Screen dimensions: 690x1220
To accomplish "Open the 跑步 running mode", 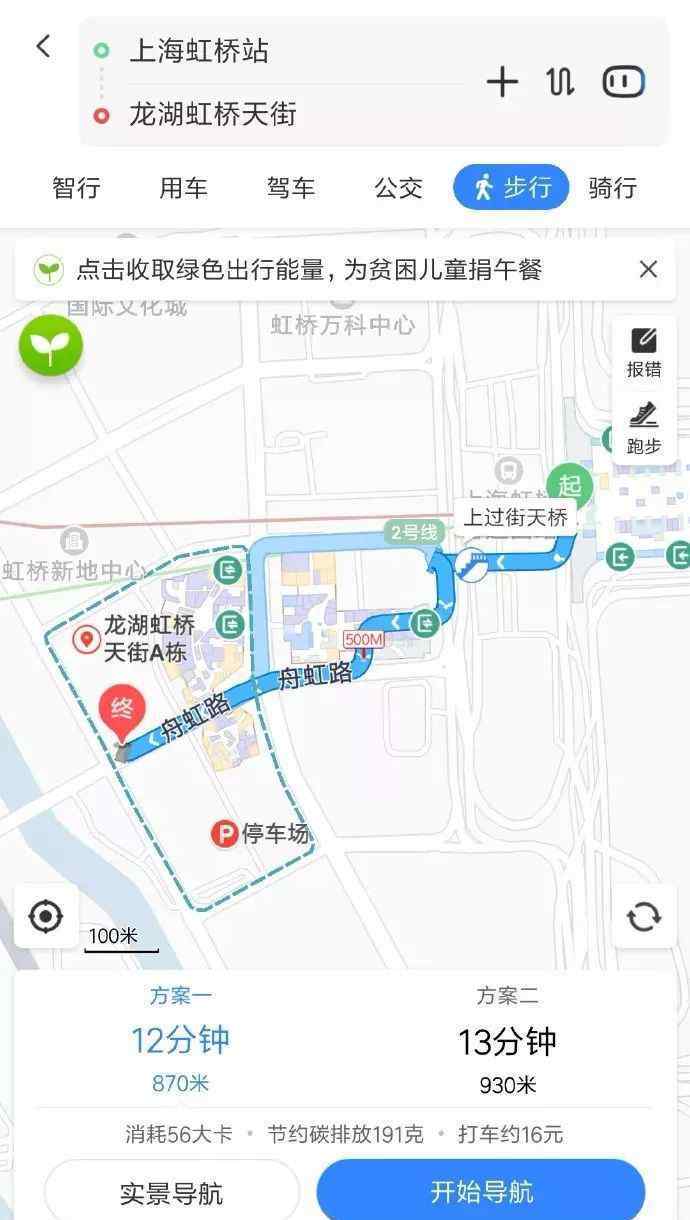I will point(644,427).
